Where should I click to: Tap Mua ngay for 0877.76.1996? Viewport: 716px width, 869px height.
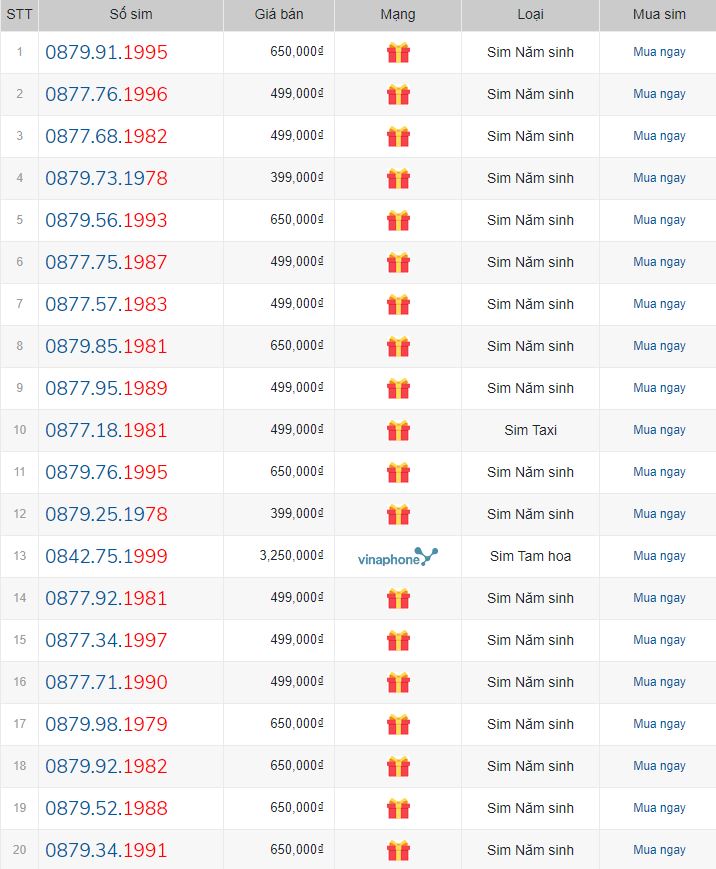[659, 94]
